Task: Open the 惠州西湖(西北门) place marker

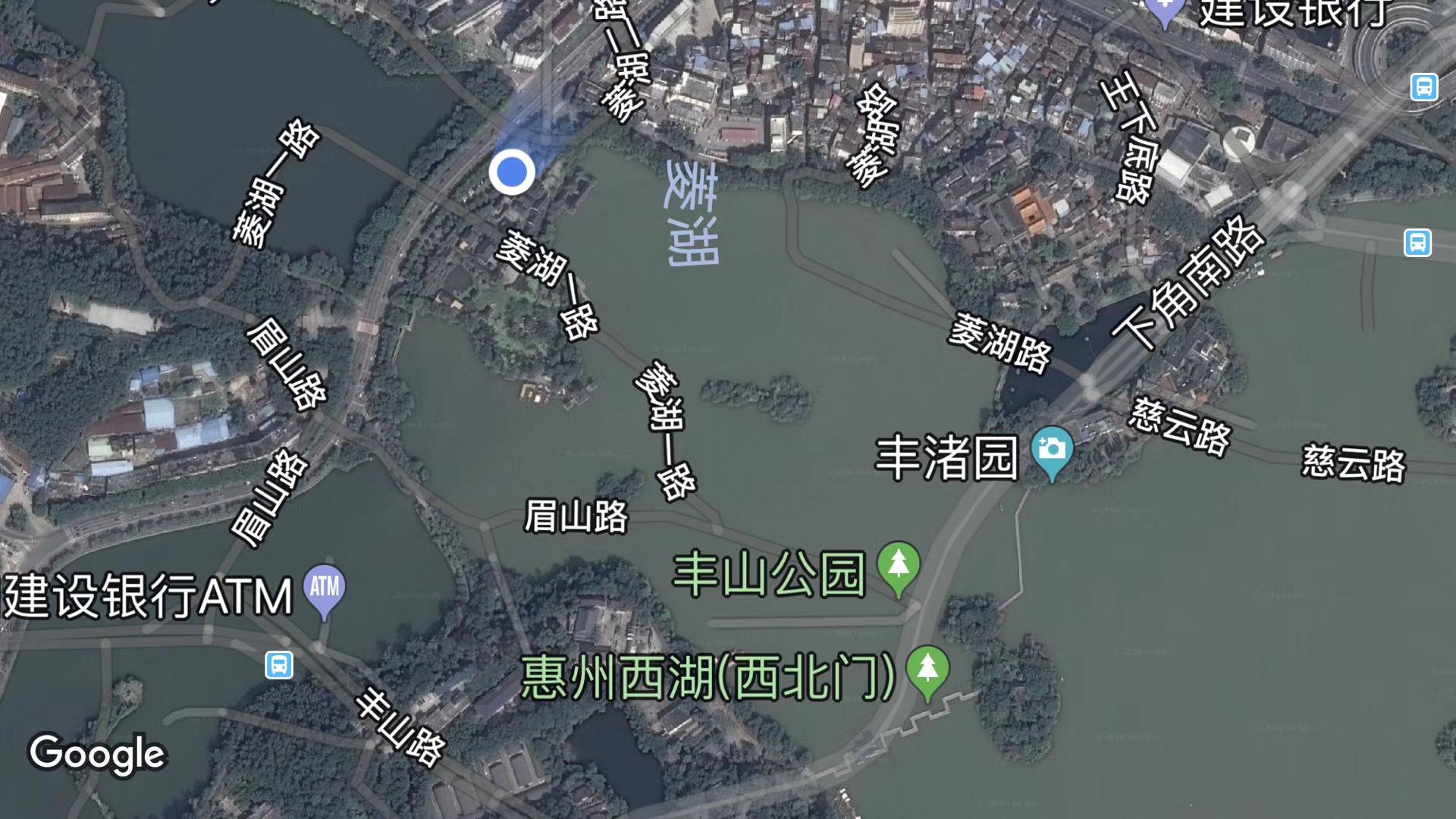Action: click(x=927, y=670)
